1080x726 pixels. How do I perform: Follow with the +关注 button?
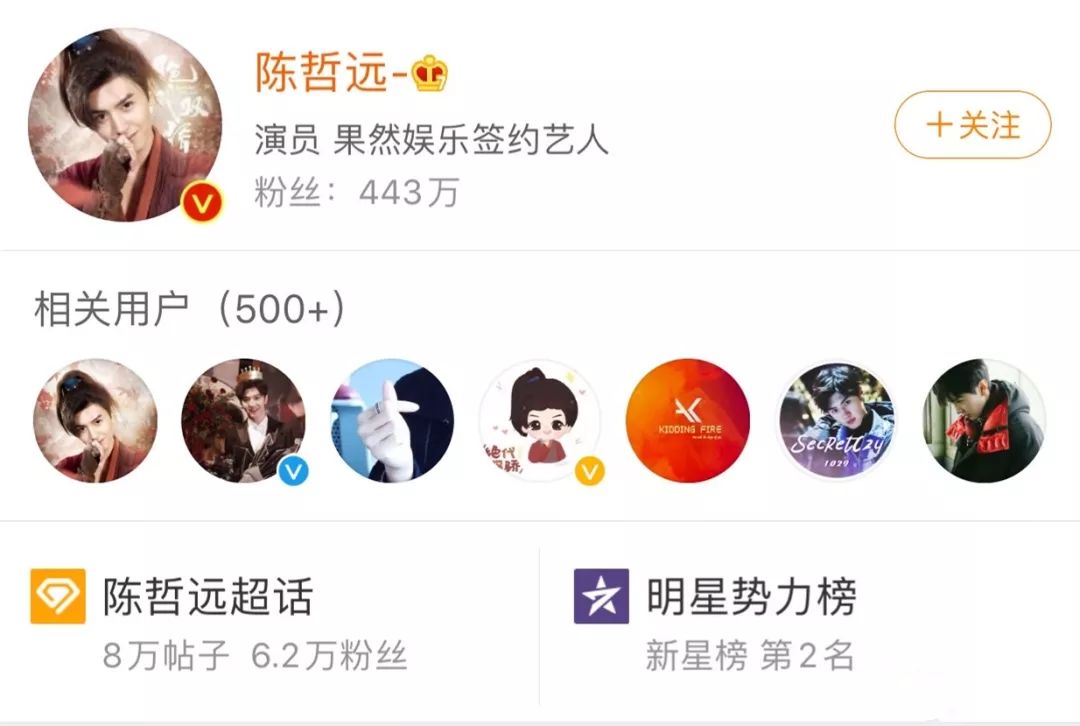[x=972, y=125]
